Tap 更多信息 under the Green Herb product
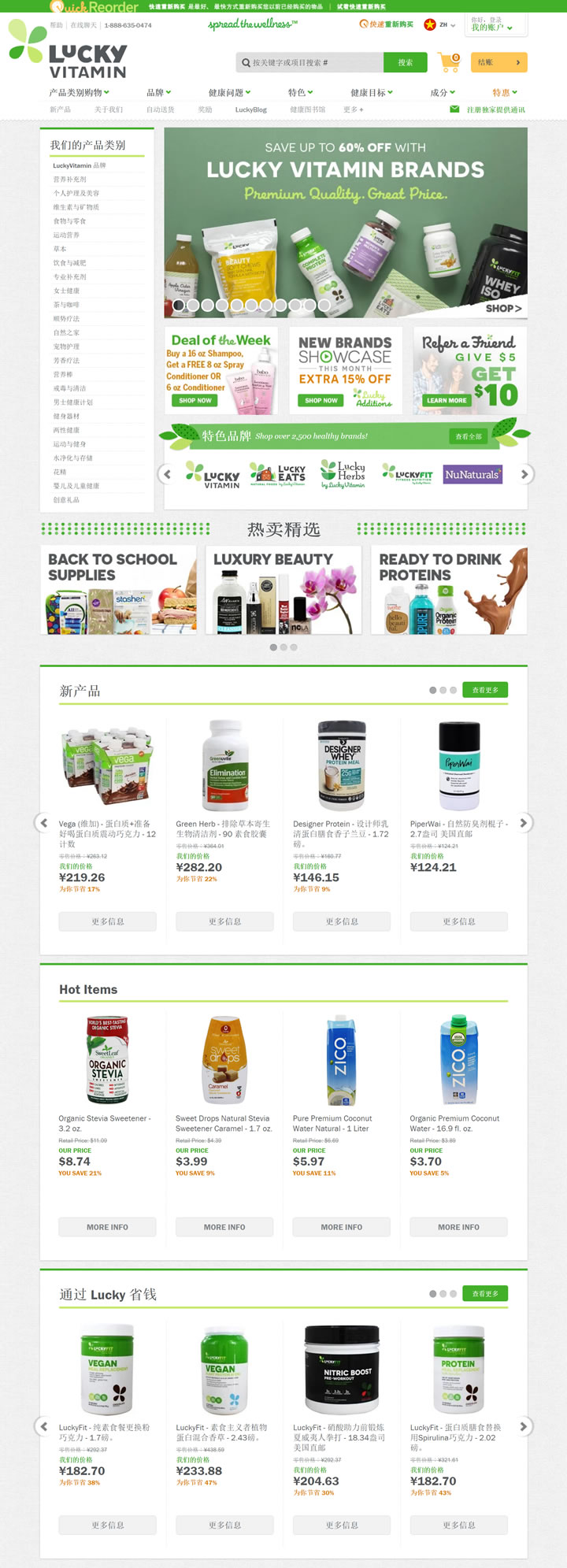Viewport: 567px width, 1568px height. pyautogui.click(x=224, y=921)
